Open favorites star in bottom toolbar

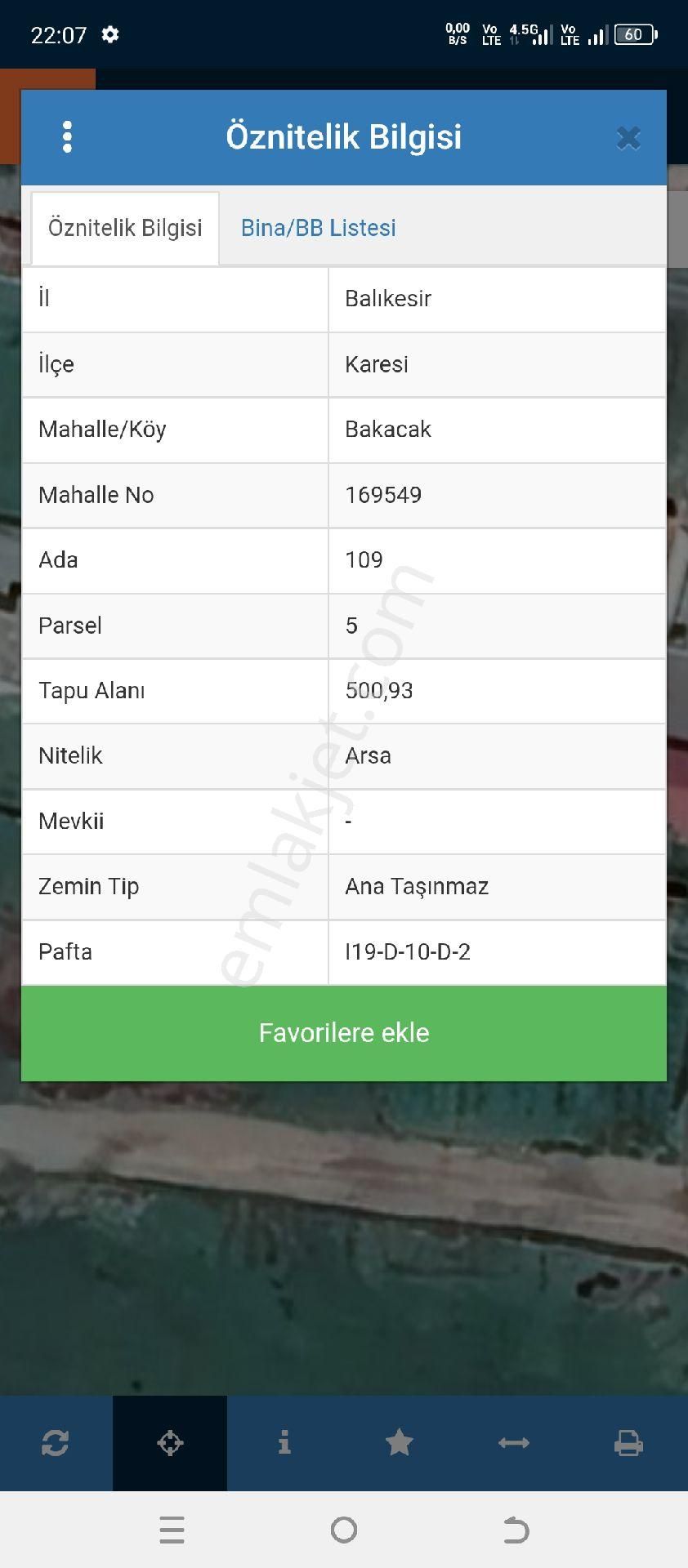(x=399, y=1443)
